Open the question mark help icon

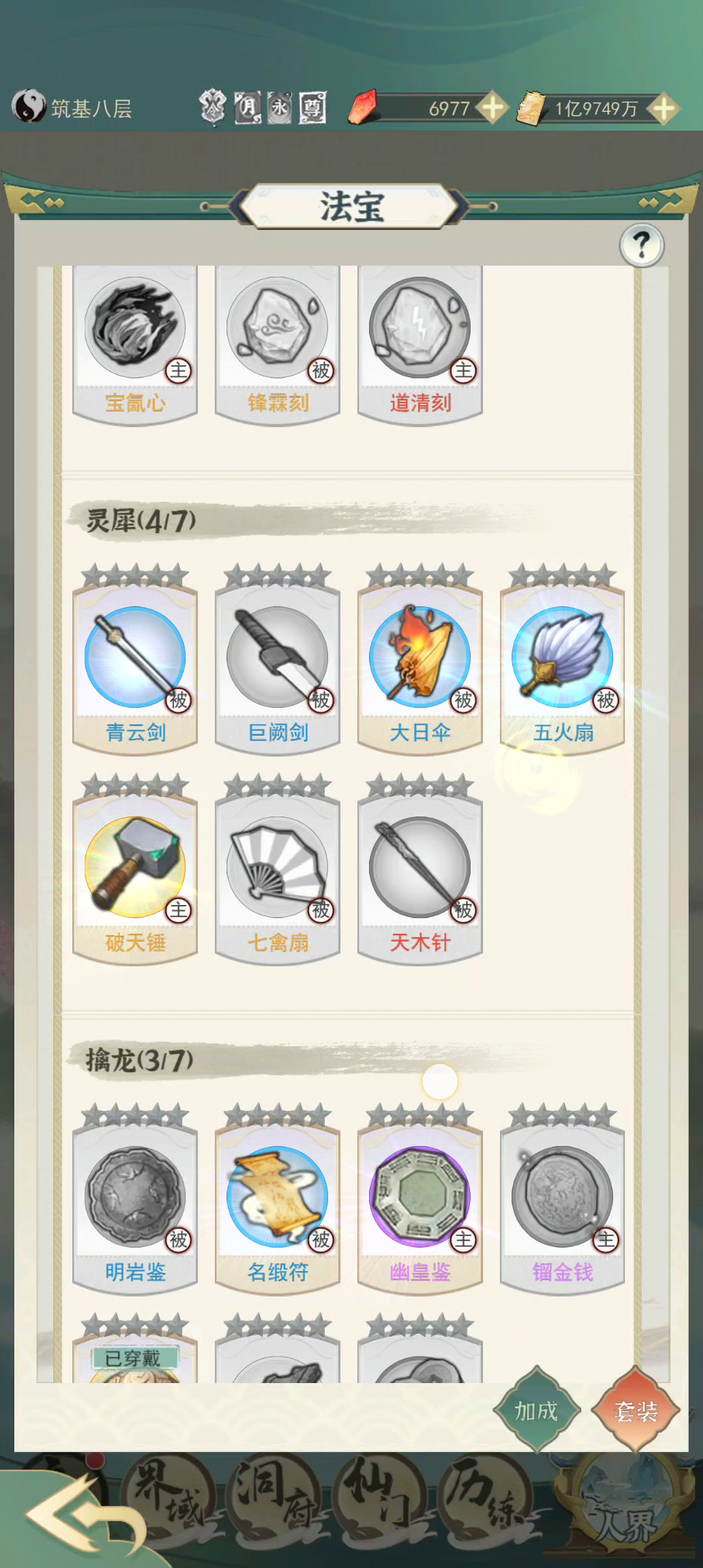click(642, 245)
